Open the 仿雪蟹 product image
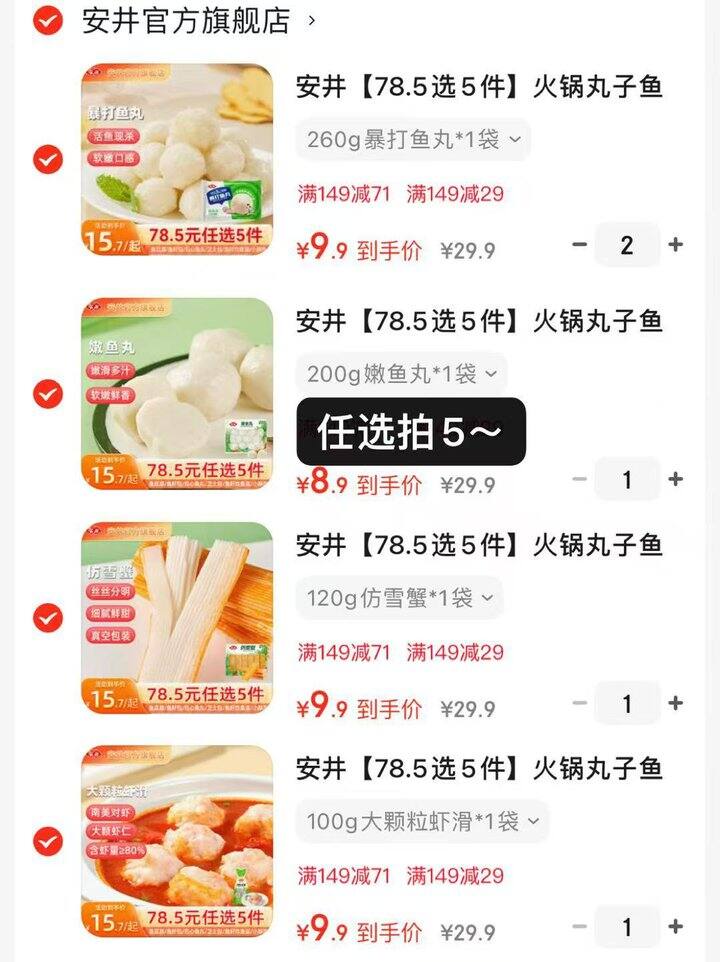Viewport: 720px width, 962px height. tap(177, 618)
